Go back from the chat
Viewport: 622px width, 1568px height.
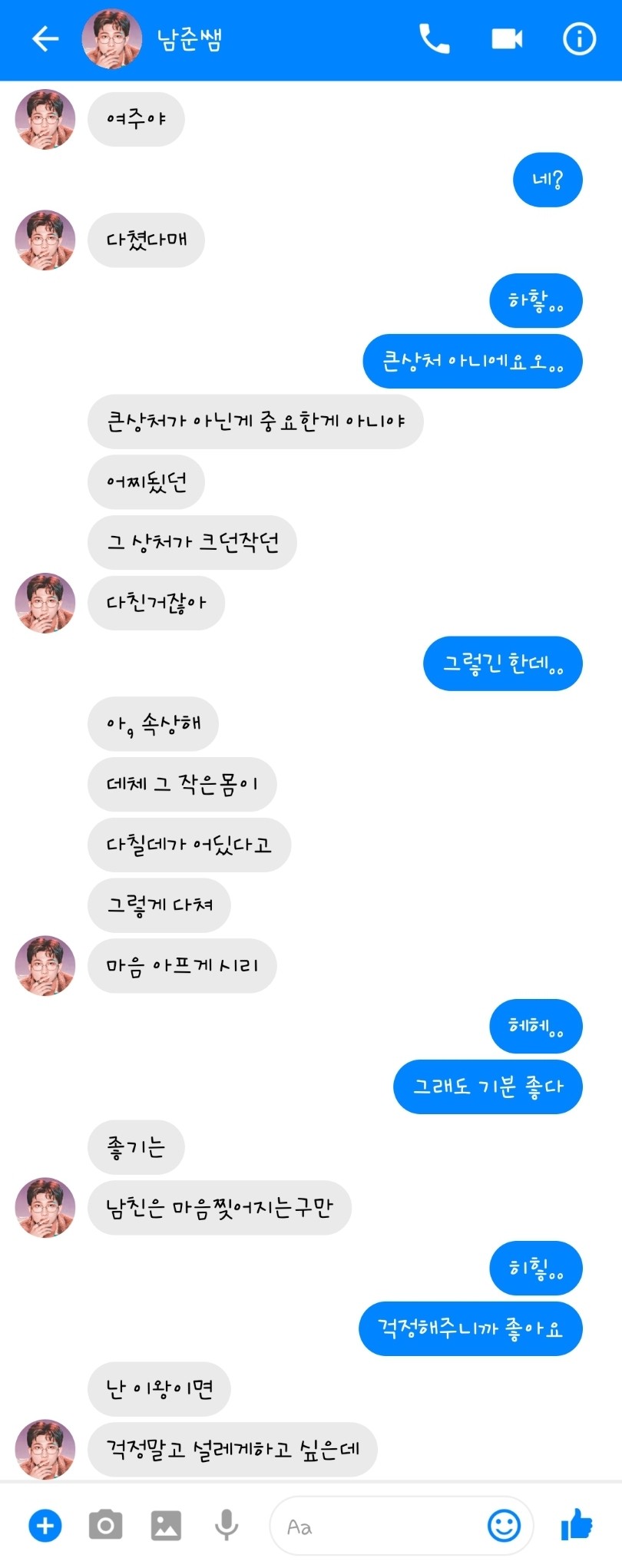coord(45,38)
